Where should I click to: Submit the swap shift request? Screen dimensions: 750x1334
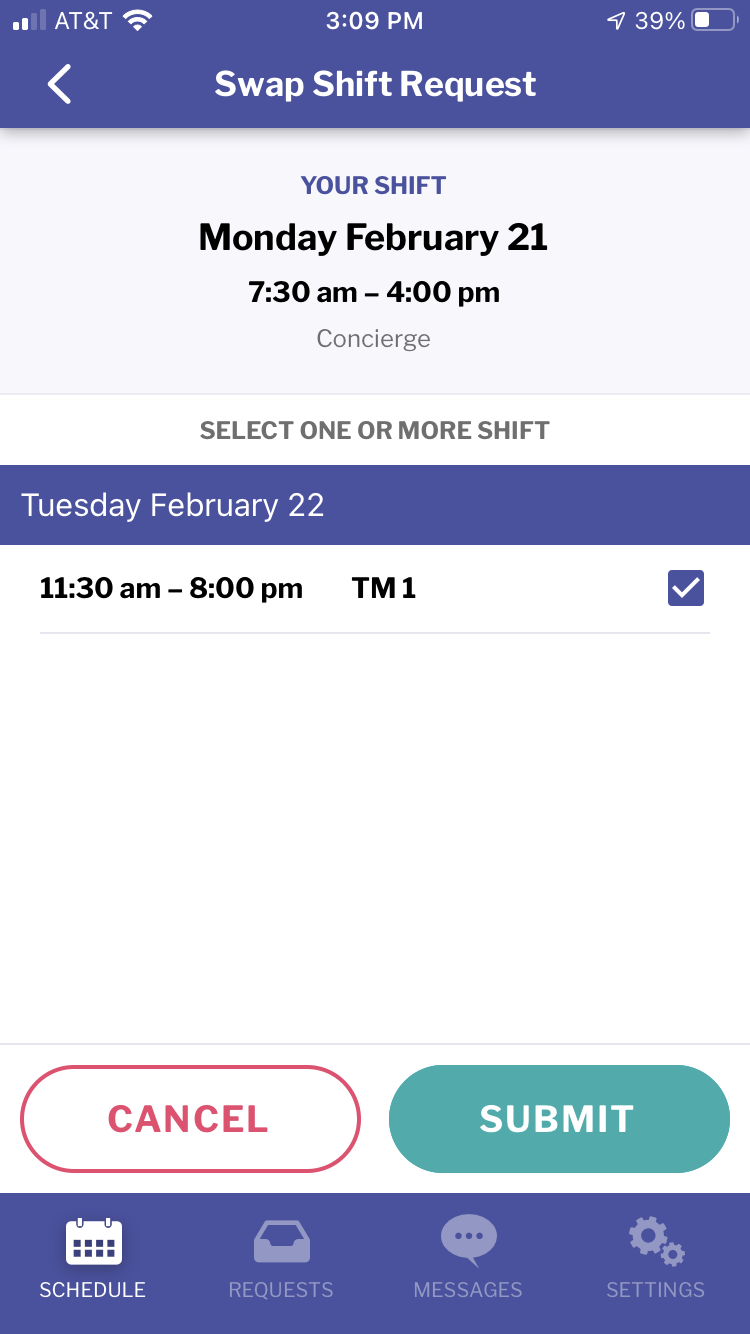(559, 1118)
